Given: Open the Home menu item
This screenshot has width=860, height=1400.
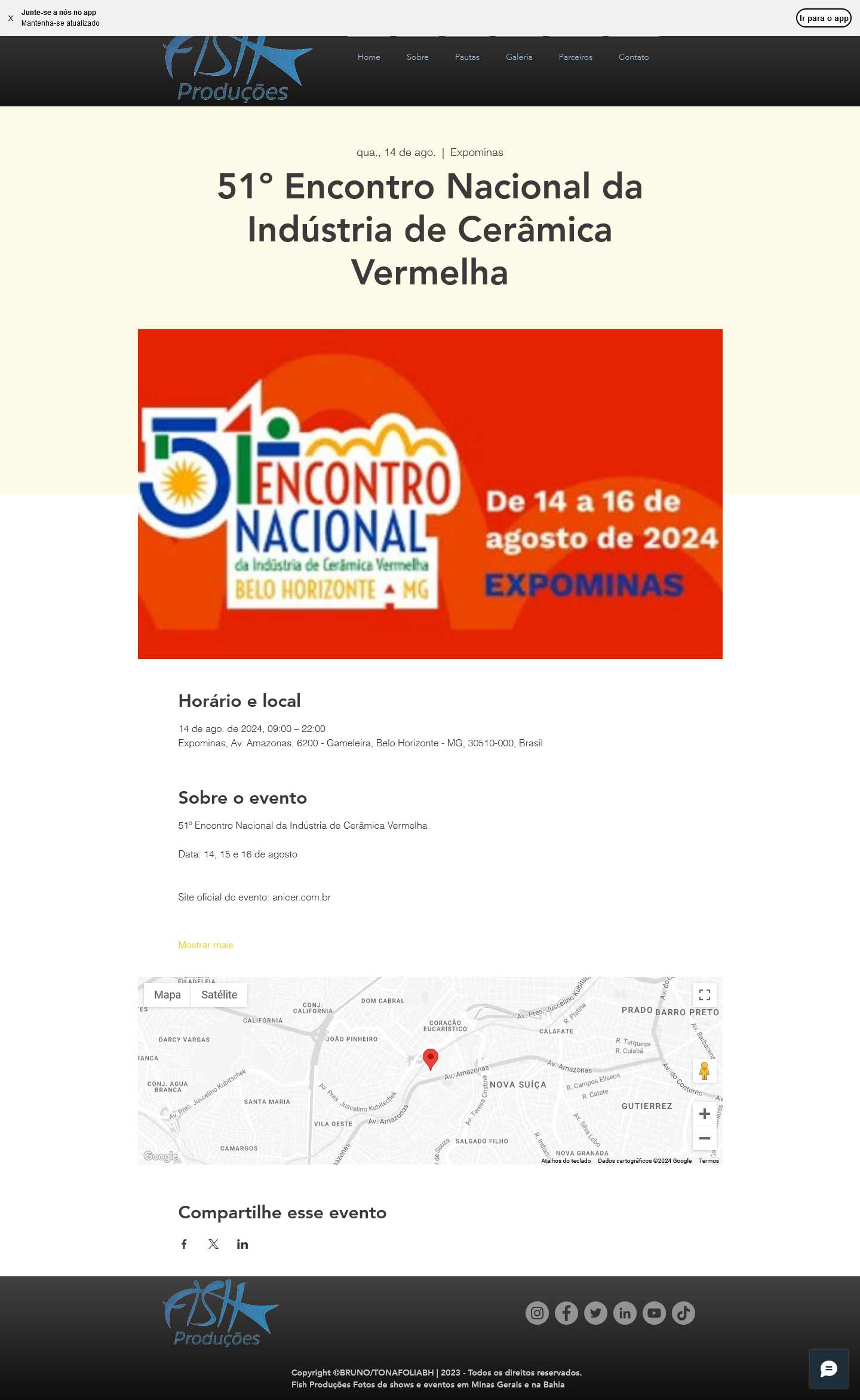Looking at the screenshot, I should [x=369, y=57].
